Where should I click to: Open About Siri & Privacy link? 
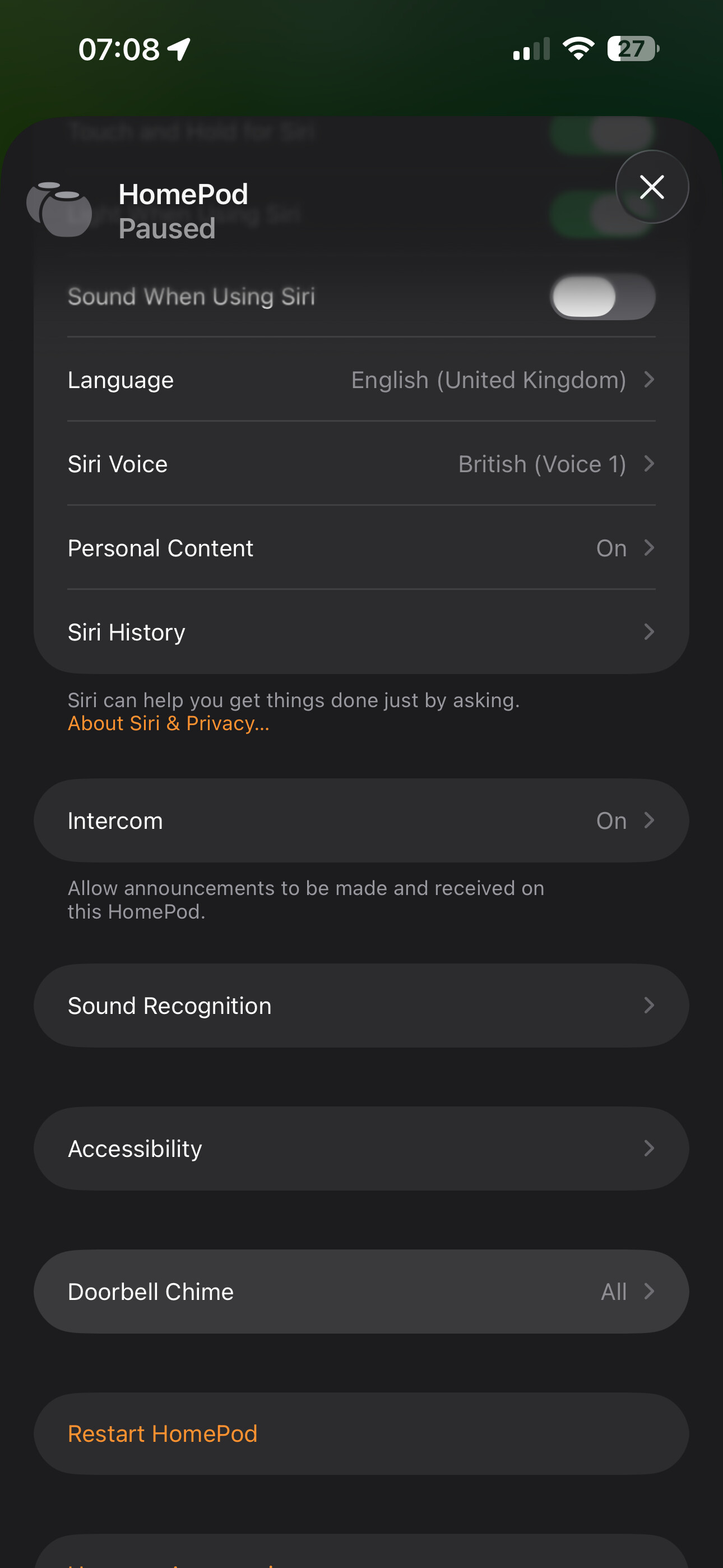click(168, 723)
